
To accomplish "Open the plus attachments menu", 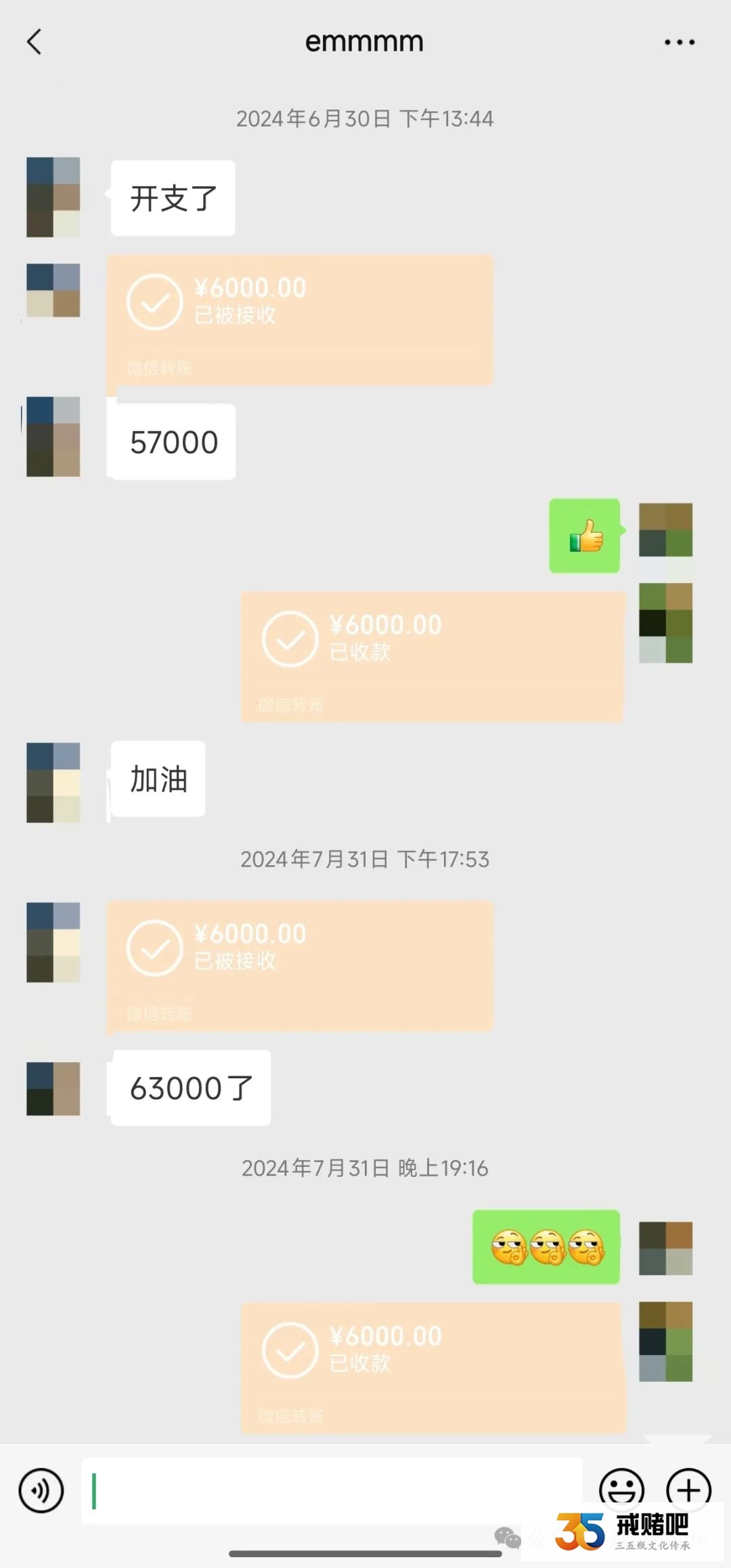I will click(688, 1487).
